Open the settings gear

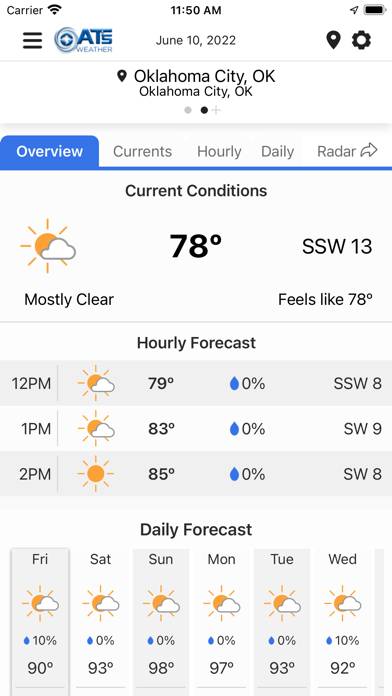tap(361, 40)
